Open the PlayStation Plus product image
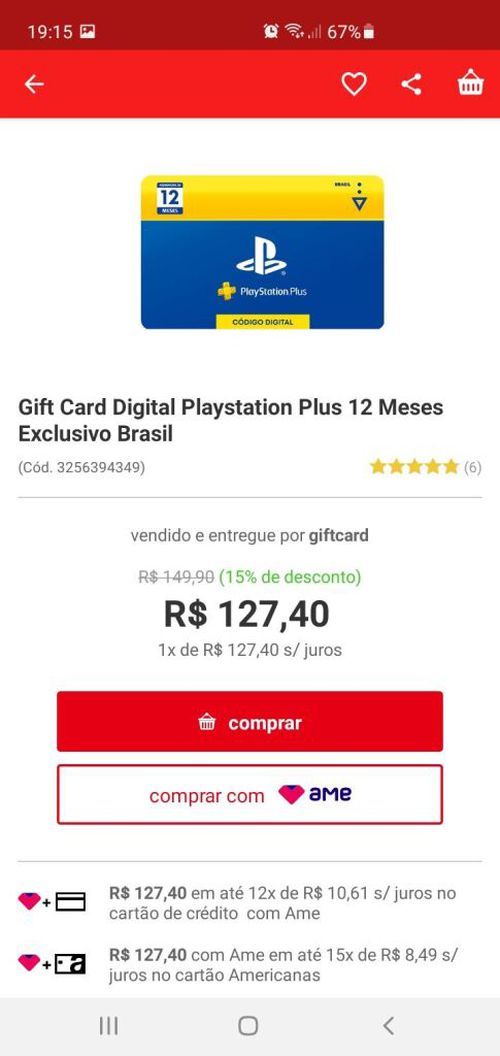This screenshot has width=500, height=1056. click(262, 252)
